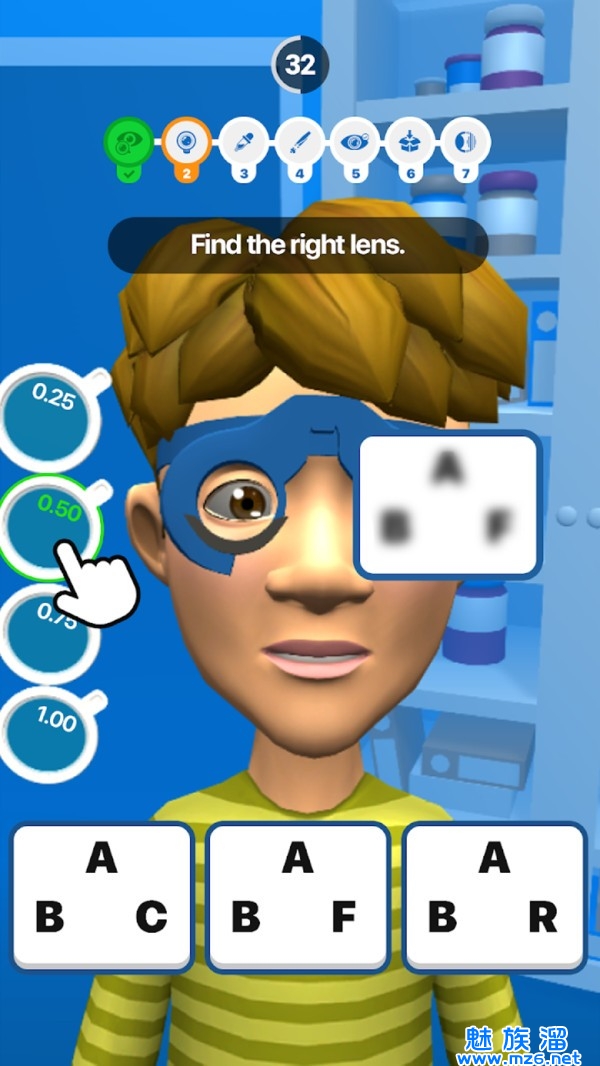This screenshot has height=1066, width=600.
Task: Select the 0.25 lens
Action: [x=50, y=418]
